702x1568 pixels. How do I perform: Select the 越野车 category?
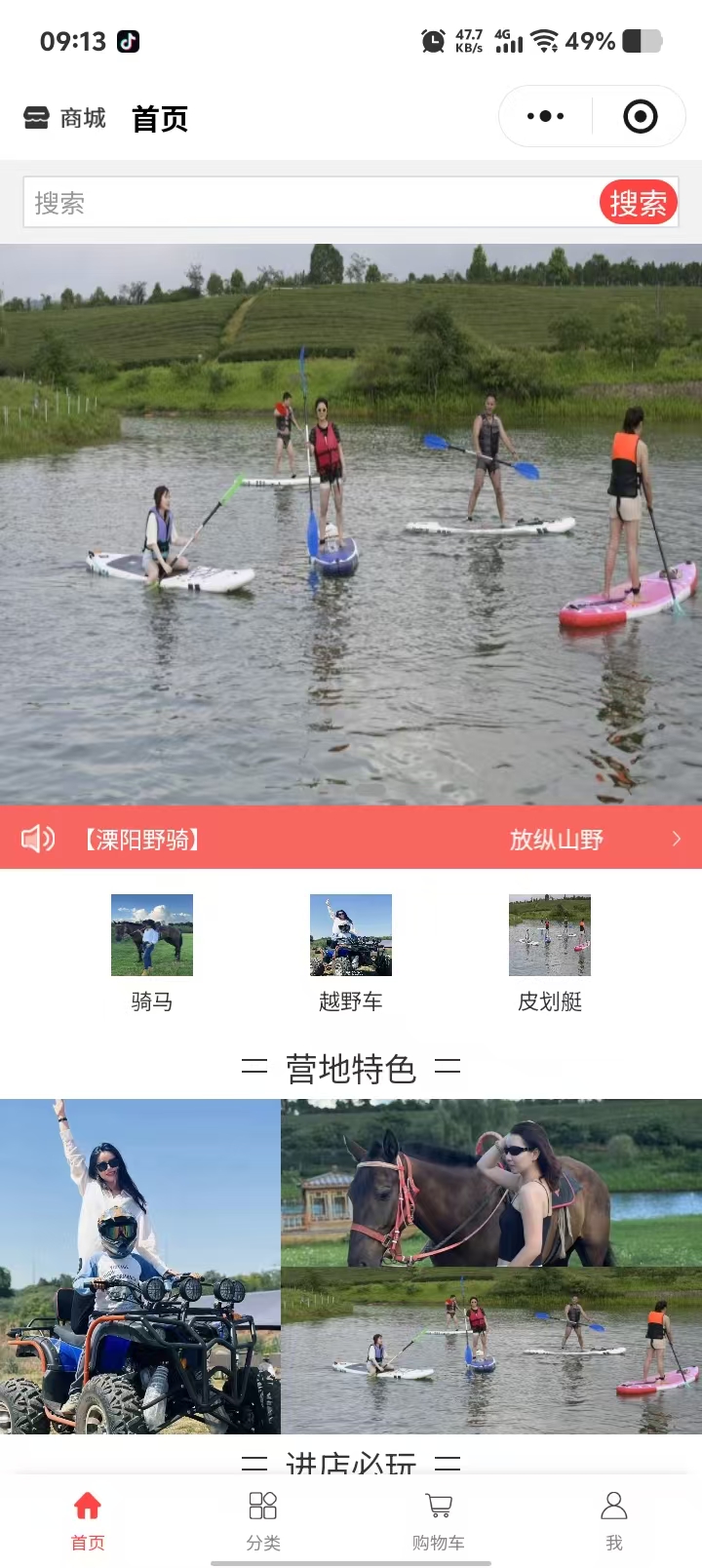click(x=351, y=952)
